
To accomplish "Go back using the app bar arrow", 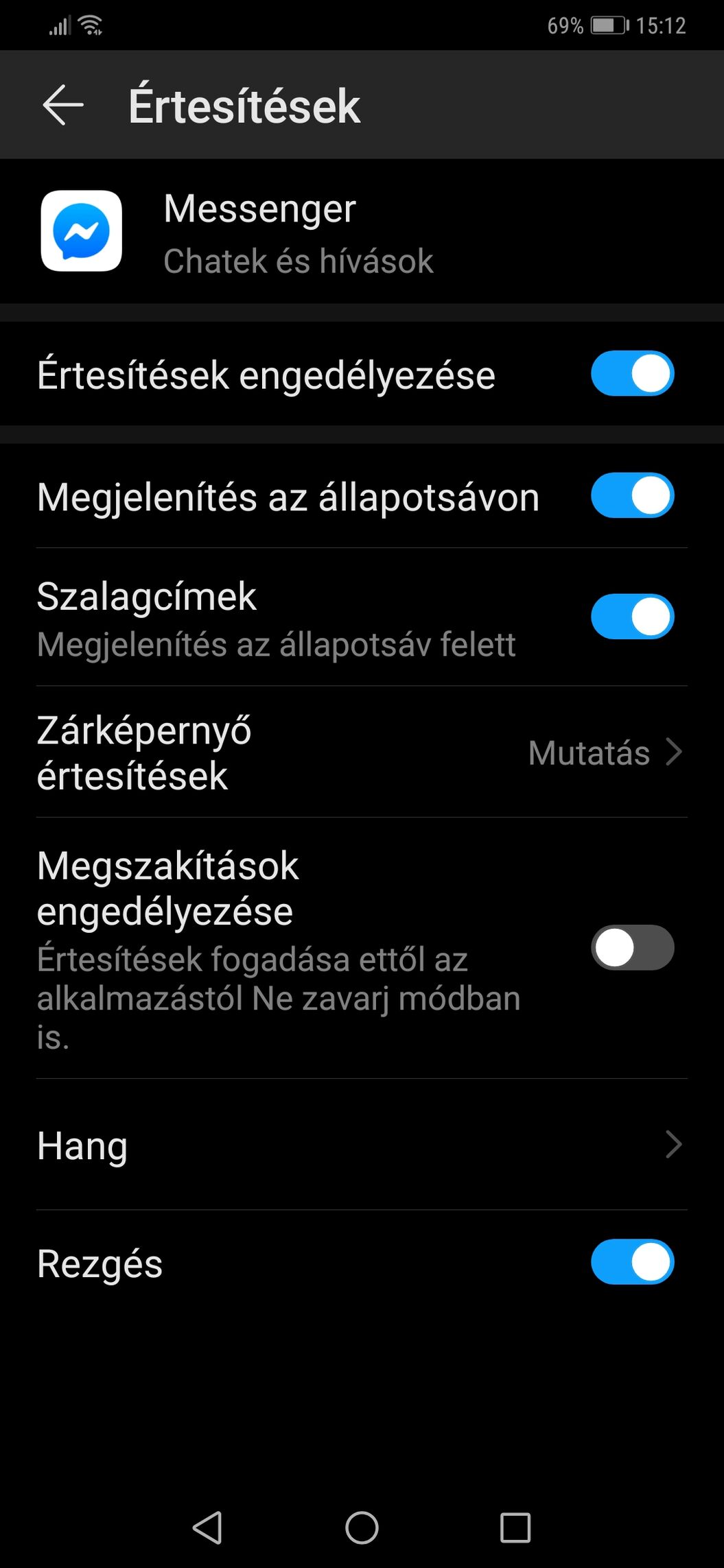I will point(63,105).
